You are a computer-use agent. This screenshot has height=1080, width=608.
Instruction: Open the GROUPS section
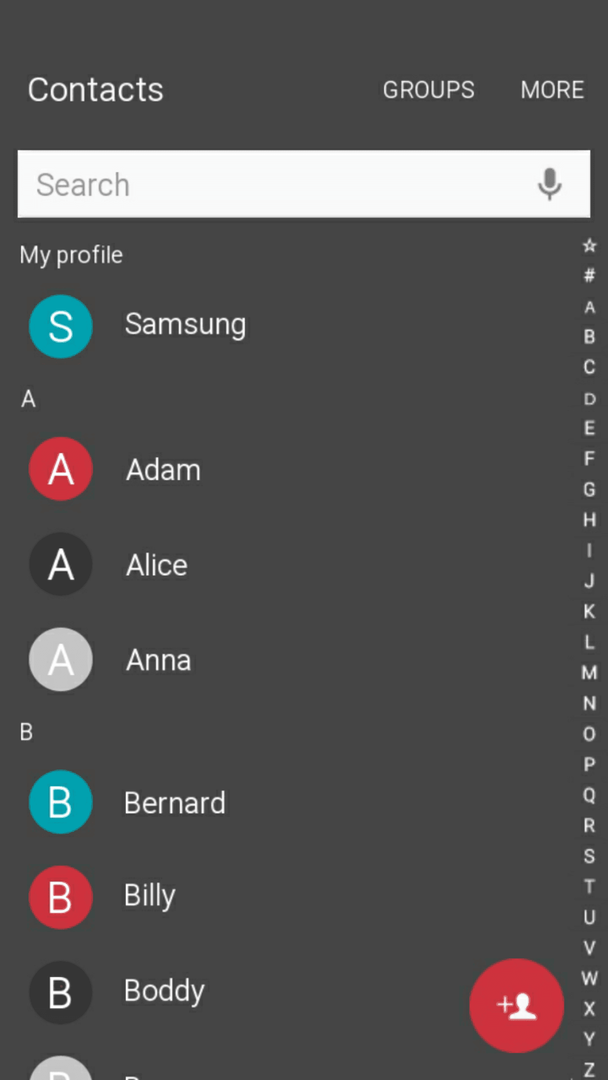[x=428, y=90]
